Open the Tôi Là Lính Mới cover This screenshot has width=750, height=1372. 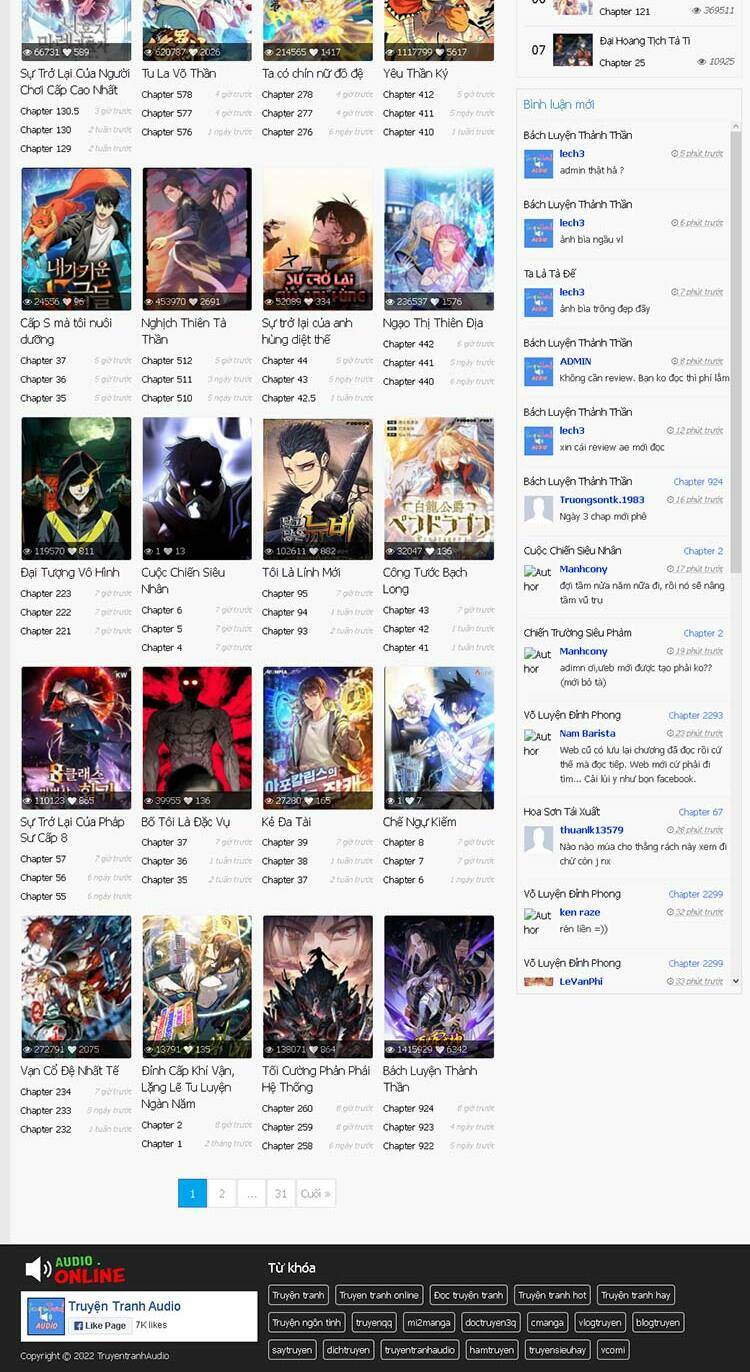point(317,488)
